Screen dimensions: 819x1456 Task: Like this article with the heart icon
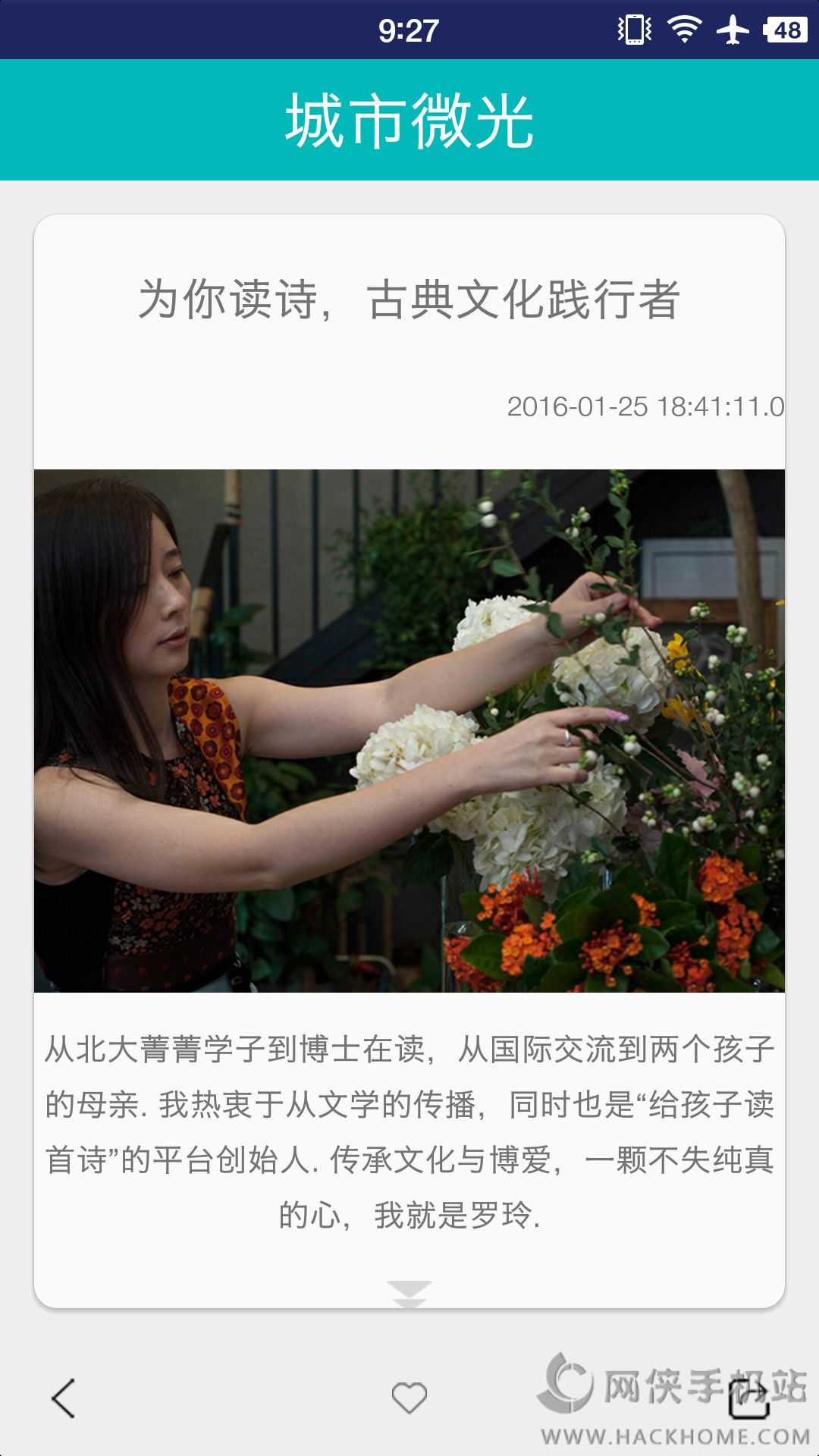coord(409,1398)
